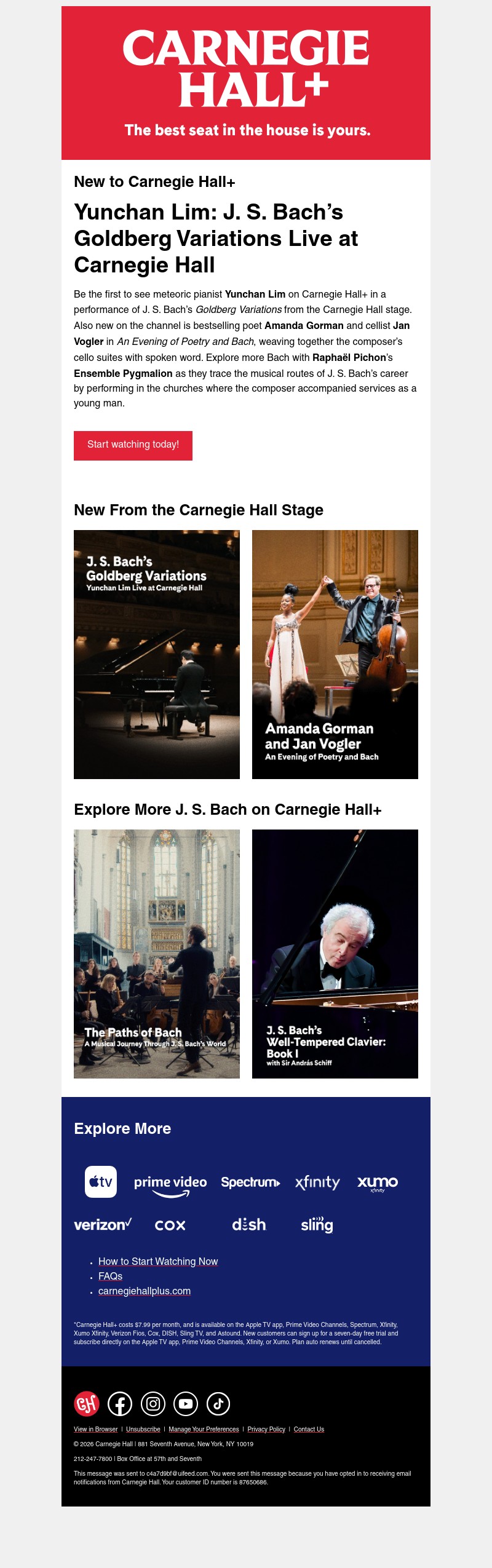The width and height of the screenshot is (492, 1568).
Task: Open the Privacy Policy link
Action: [x=266, y=1429]
